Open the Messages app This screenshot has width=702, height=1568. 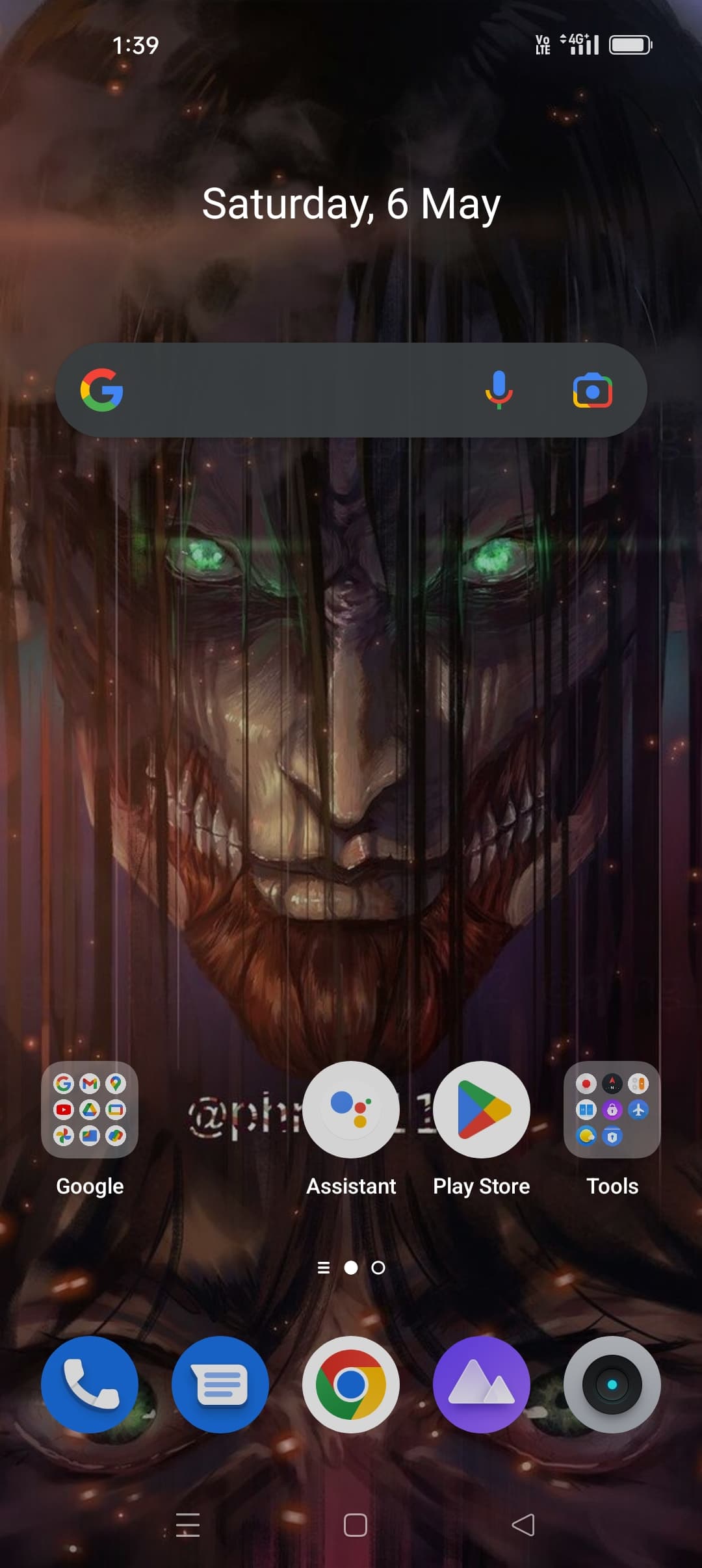tap(220, 1385)
